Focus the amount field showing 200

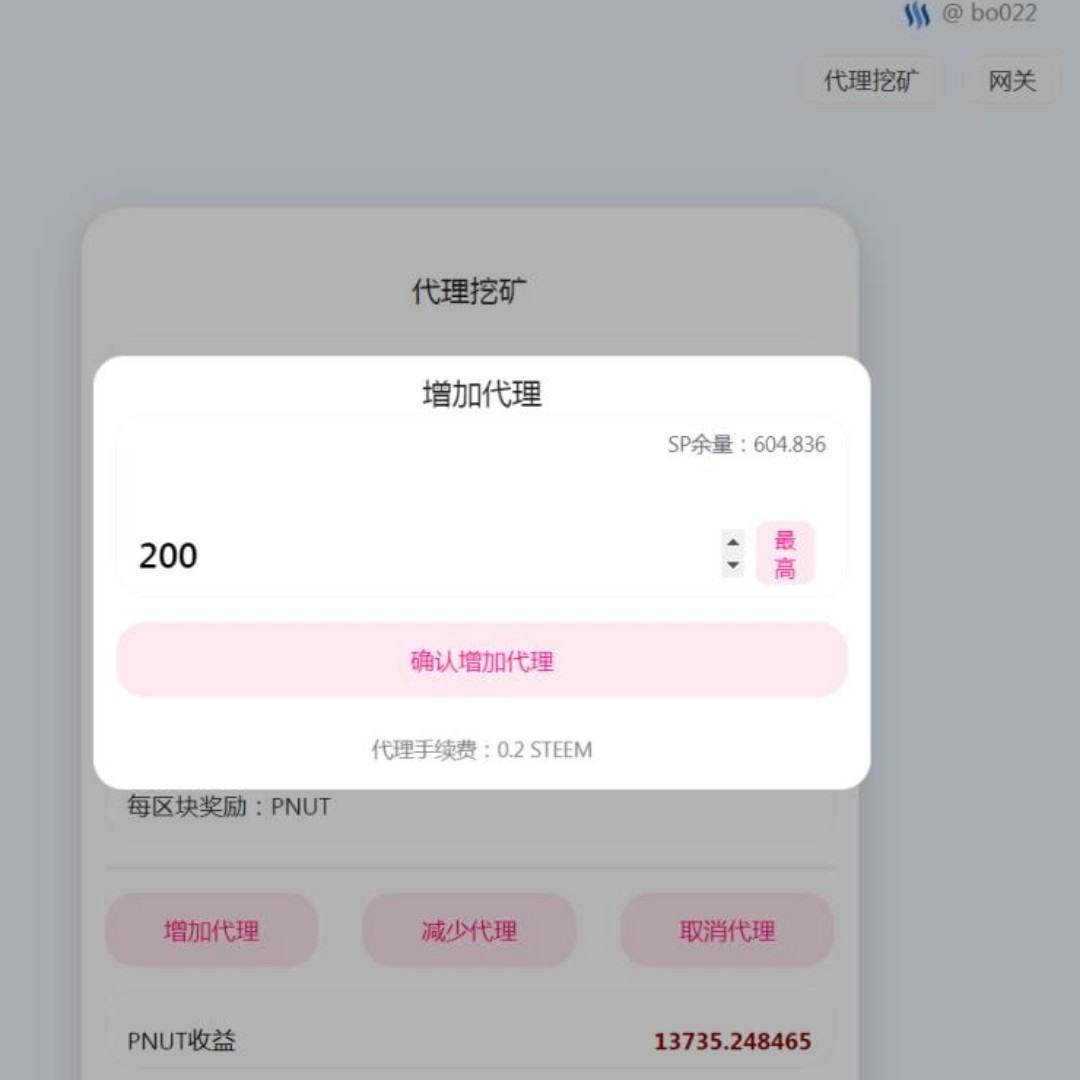coord(400,555)
